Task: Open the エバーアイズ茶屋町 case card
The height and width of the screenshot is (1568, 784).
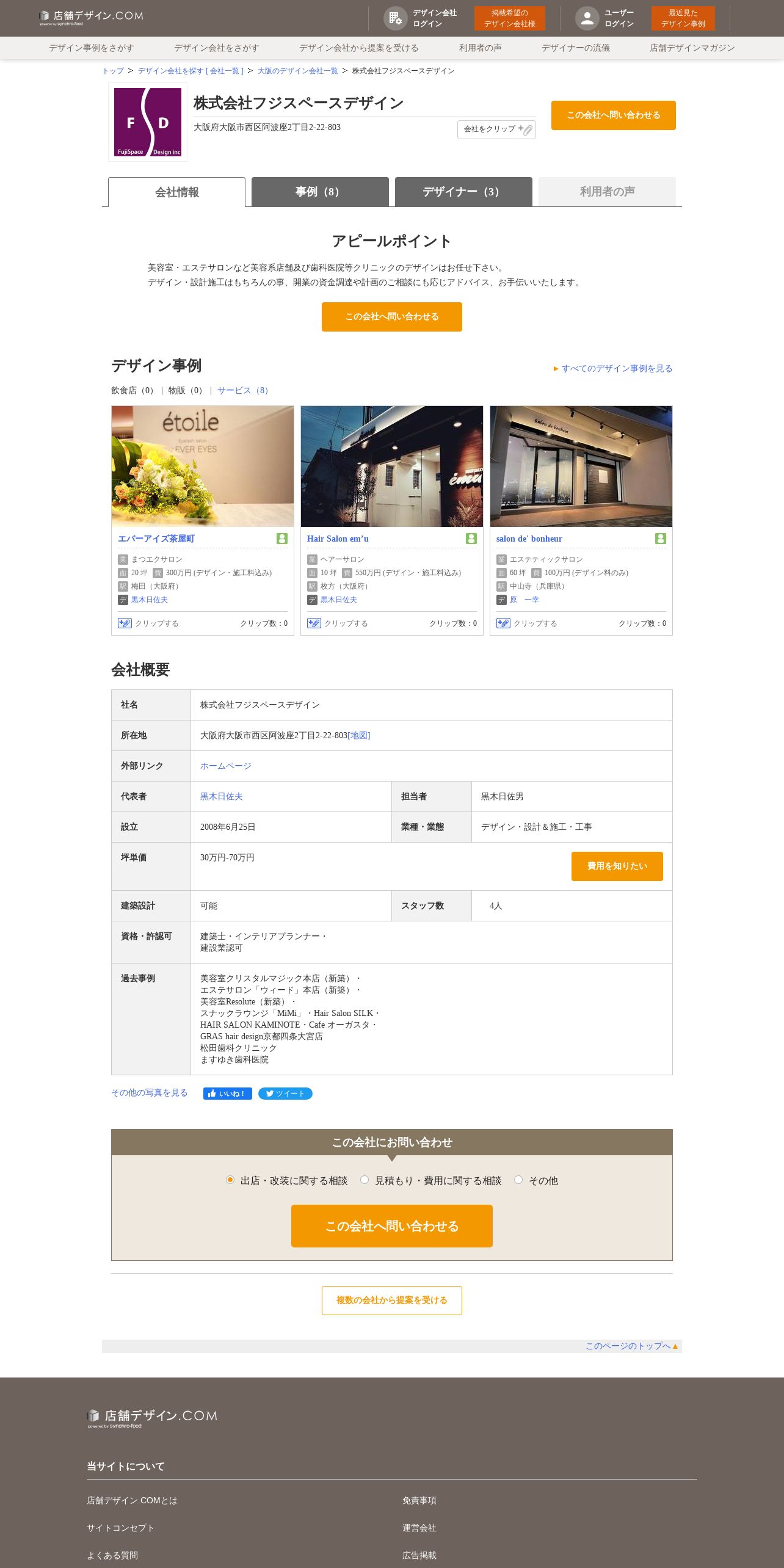Action: coord(156,539)
